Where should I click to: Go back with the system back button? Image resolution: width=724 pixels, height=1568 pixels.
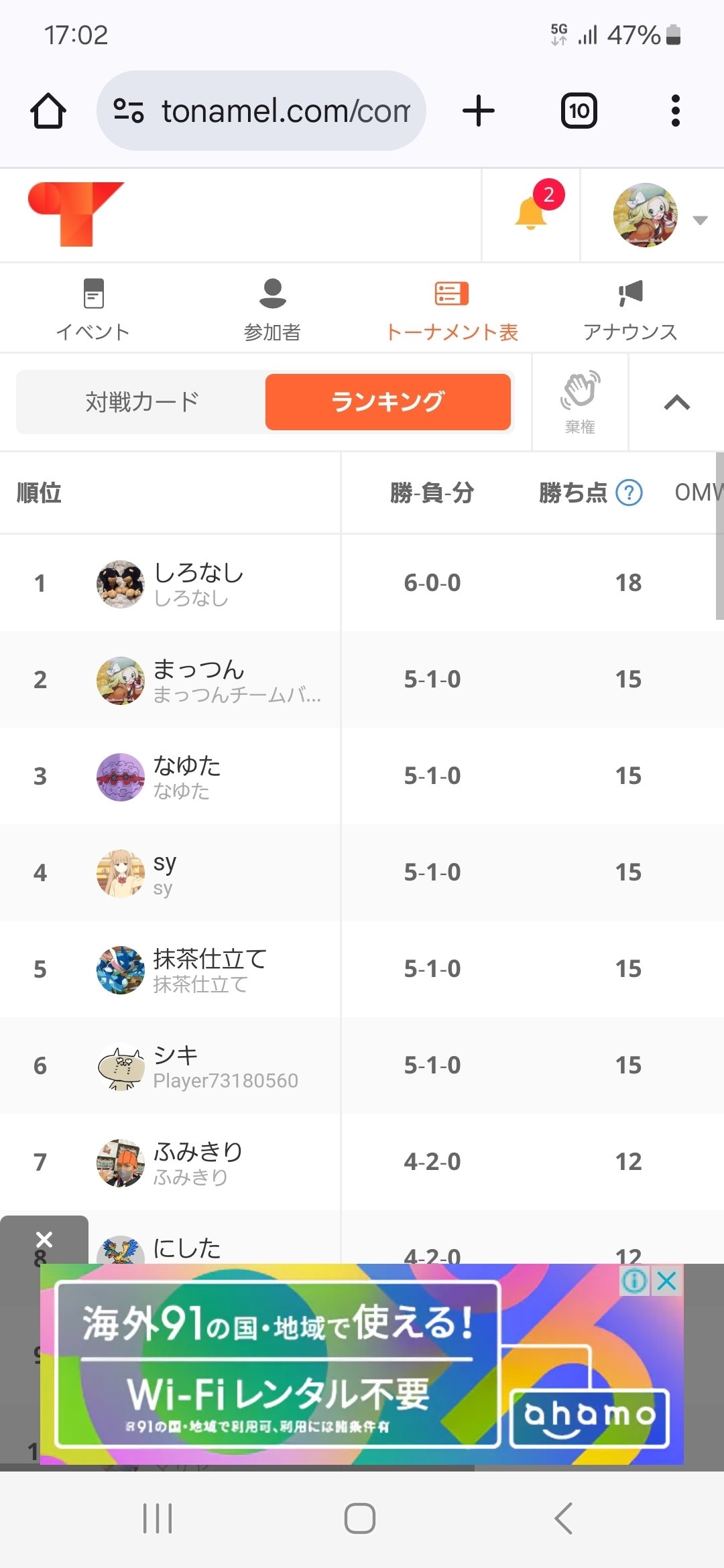click(564, 1518)
